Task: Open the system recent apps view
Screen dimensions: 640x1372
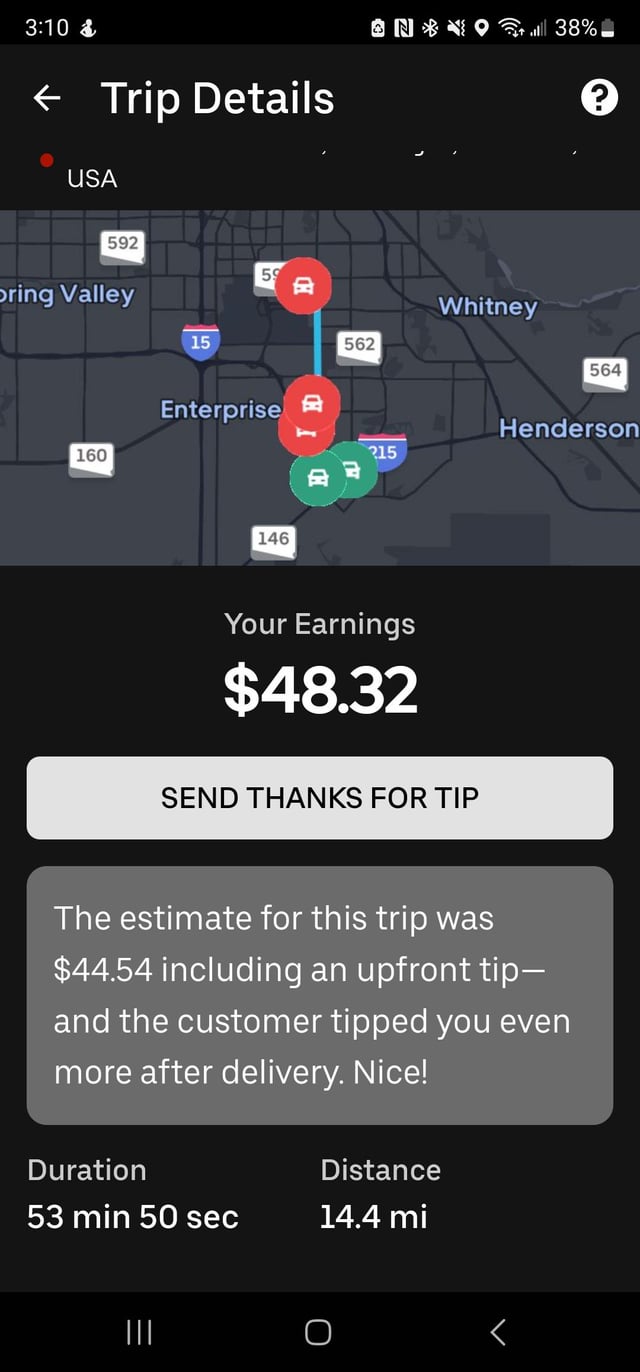Action: 139,1332
